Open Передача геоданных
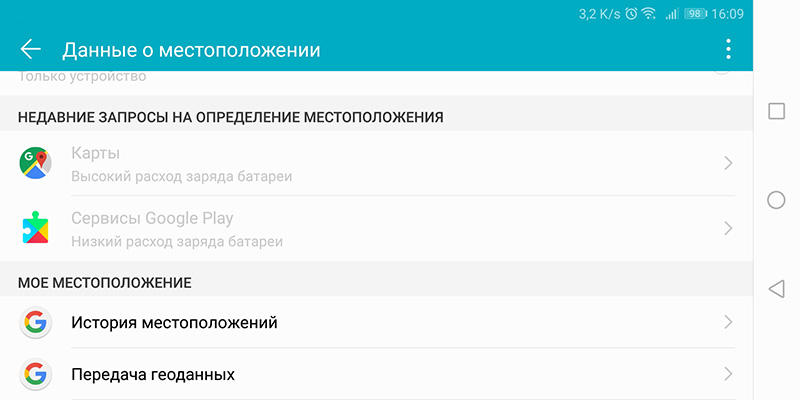800x400 pixels. coord(375,375)
